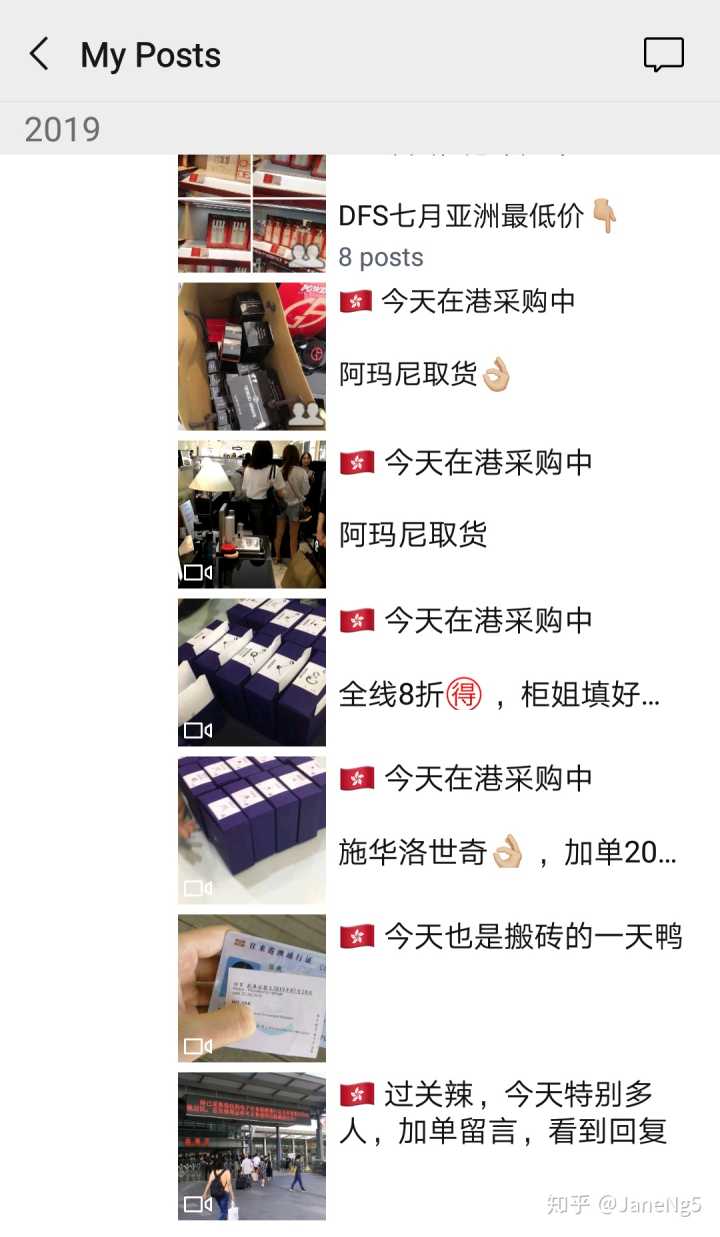The height and width of the screenshot is (1237, 720).
Task: Open the 今天也是搬砖的一天鸭 post
Action: [x=252, y=988]
